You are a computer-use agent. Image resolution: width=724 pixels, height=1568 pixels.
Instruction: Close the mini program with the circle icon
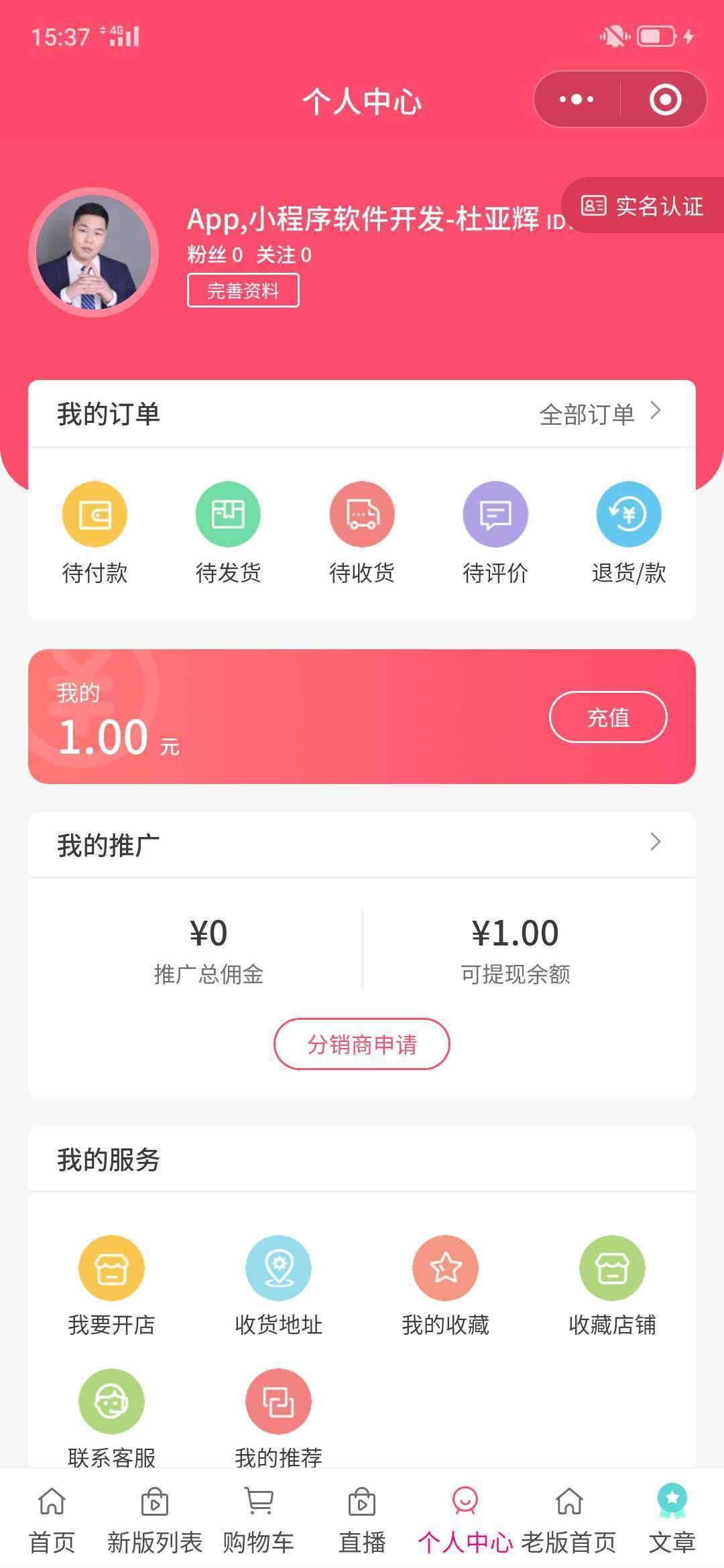[665, 100]
